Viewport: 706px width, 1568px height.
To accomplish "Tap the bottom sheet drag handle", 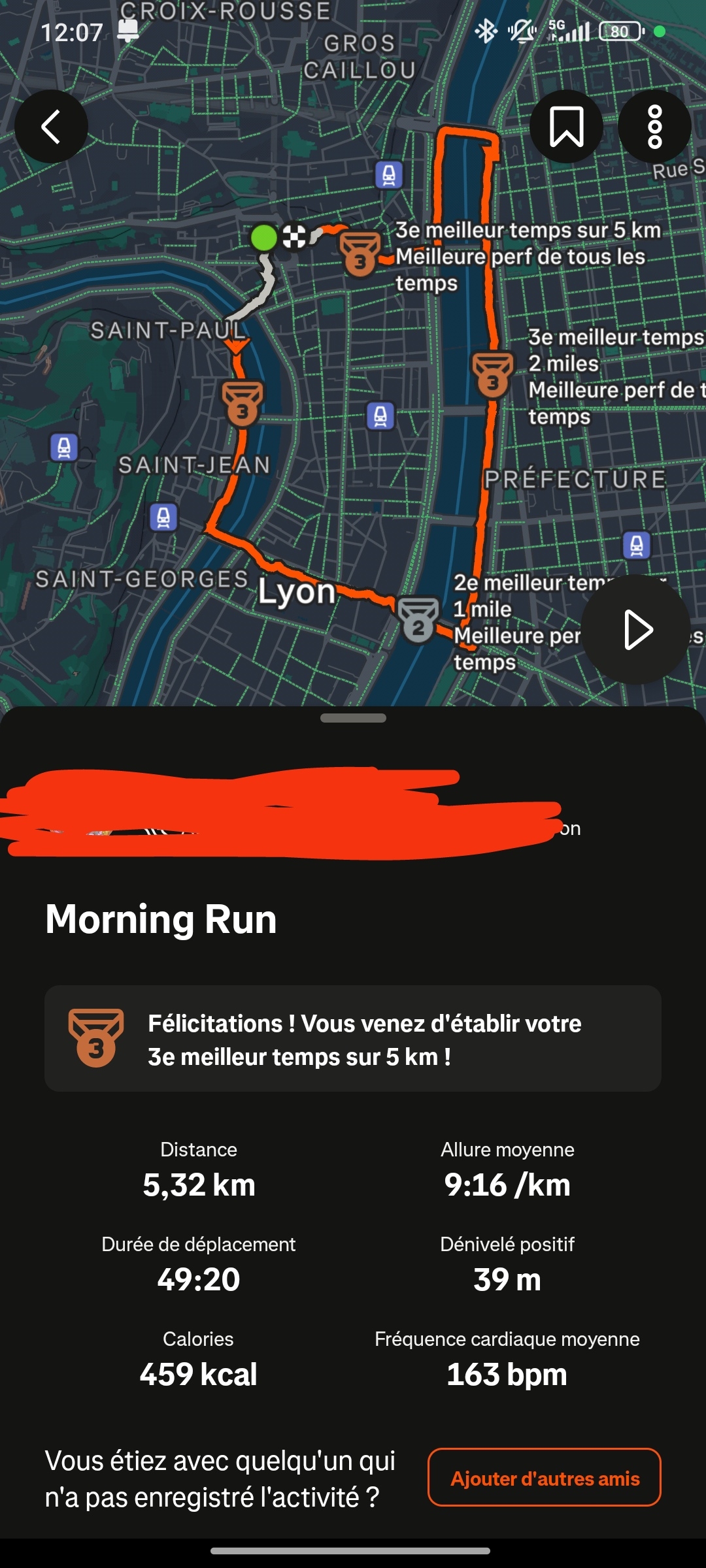I will tap(353, 718).
